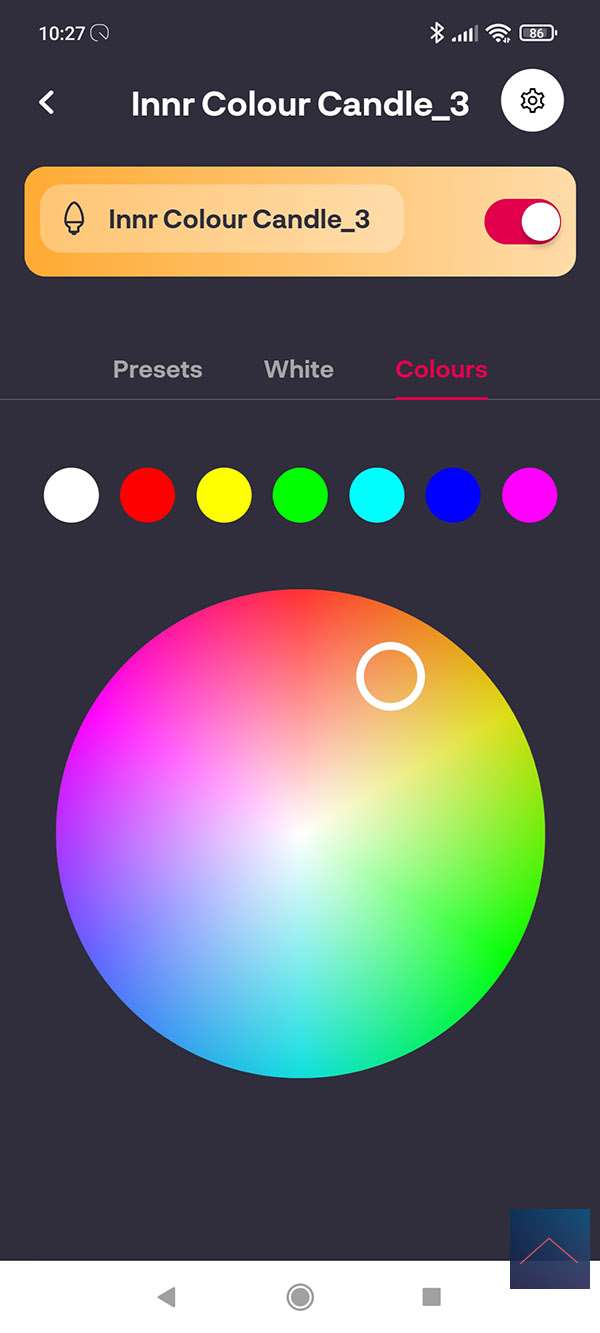Image resolution: width=600 pixels, height=1333 pixels.
Task: Go to the home screen via system bar
Action: point(299,1297)
